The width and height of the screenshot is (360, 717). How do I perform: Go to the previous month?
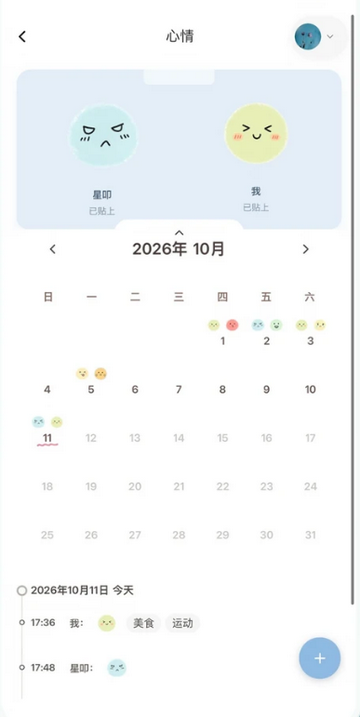pyautogui.click(x=53, y=249)
